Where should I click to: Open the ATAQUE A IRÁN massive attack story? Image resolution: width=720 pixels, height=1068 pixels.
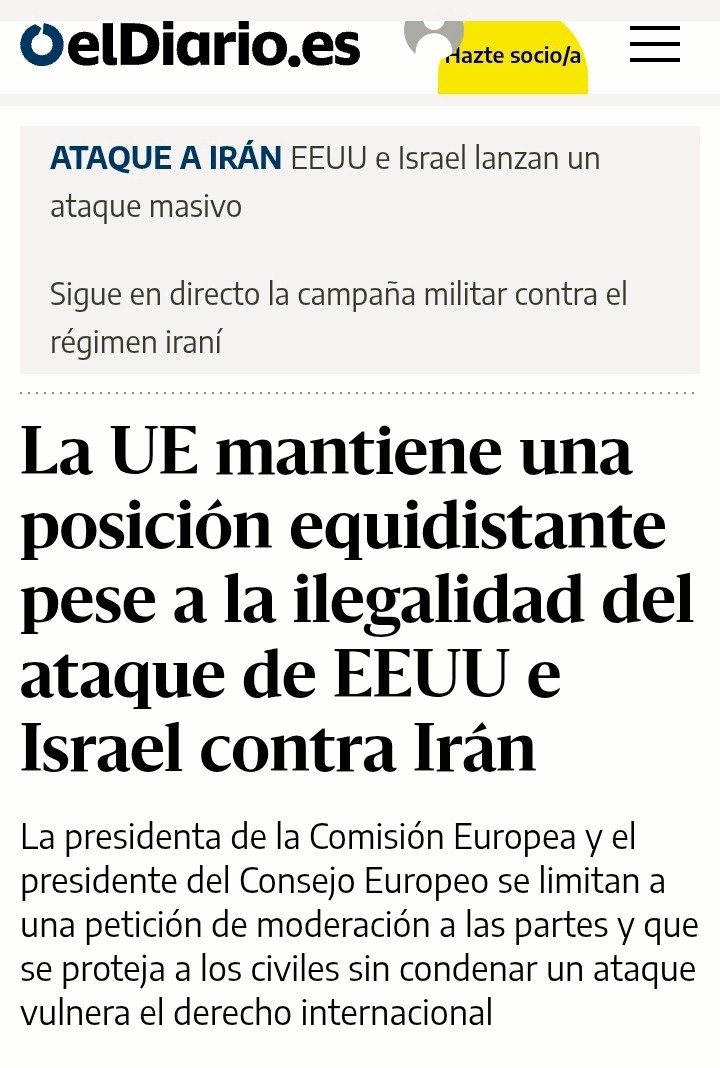coord(325,182)
